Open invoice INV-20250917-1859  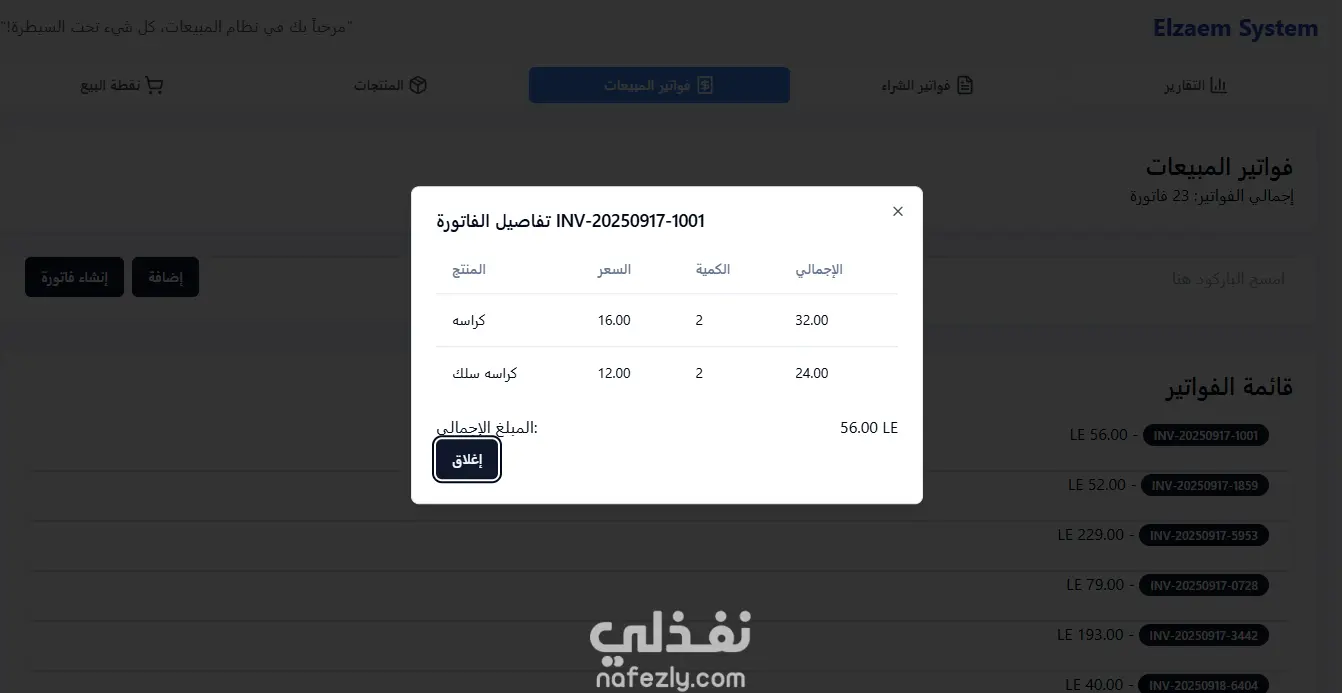(1204, 486)
